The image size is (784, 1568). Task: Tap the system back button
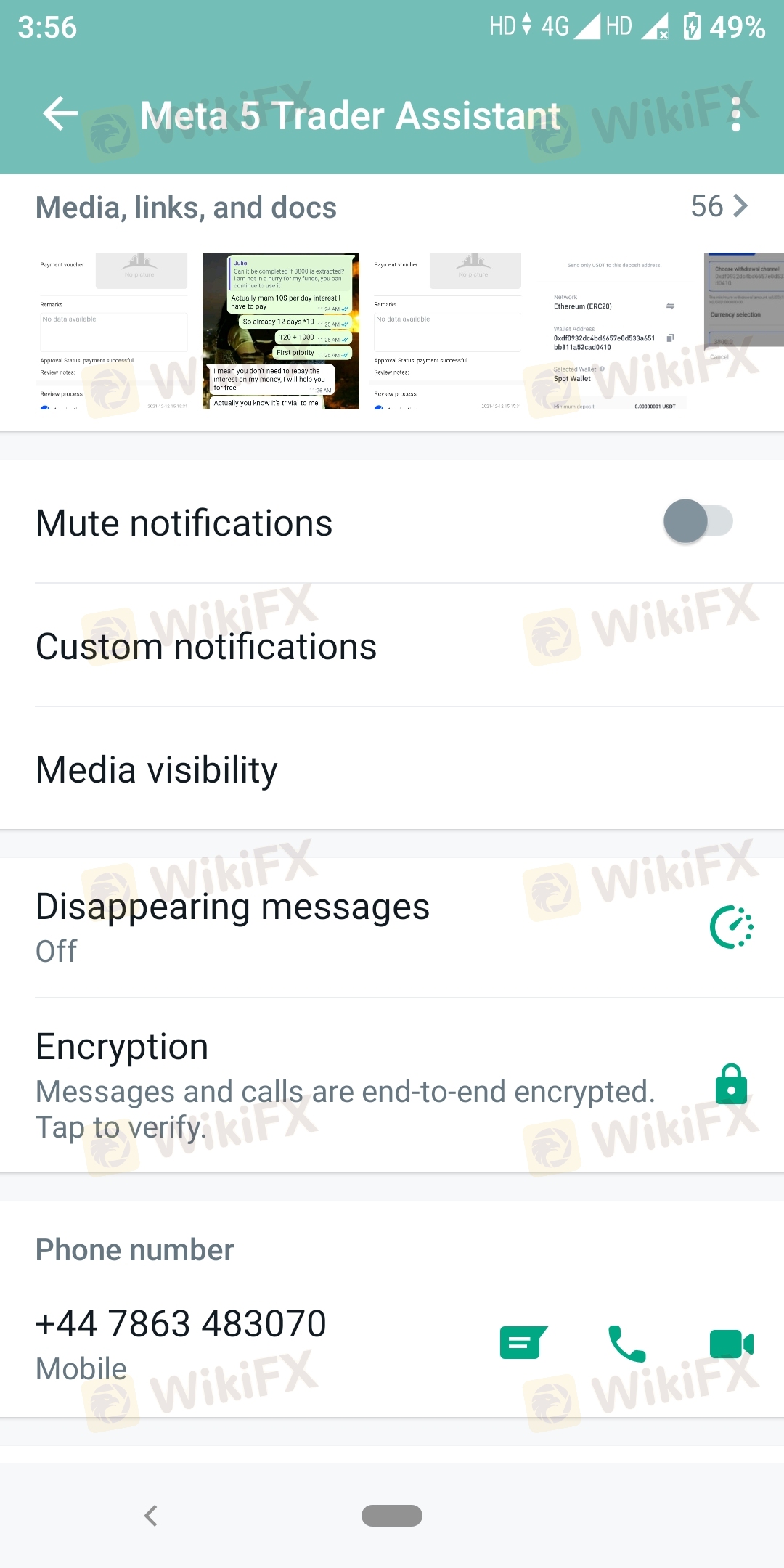pos(151,1516)
